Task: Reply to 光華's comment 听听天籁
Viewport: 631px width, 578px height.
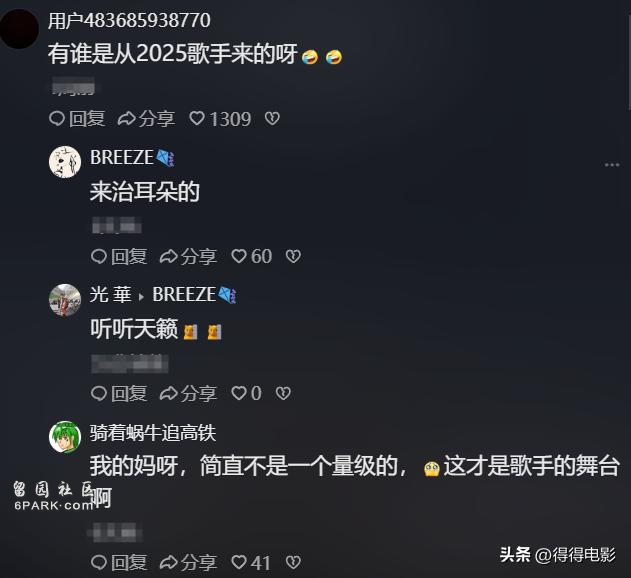Action: point(118,394)
